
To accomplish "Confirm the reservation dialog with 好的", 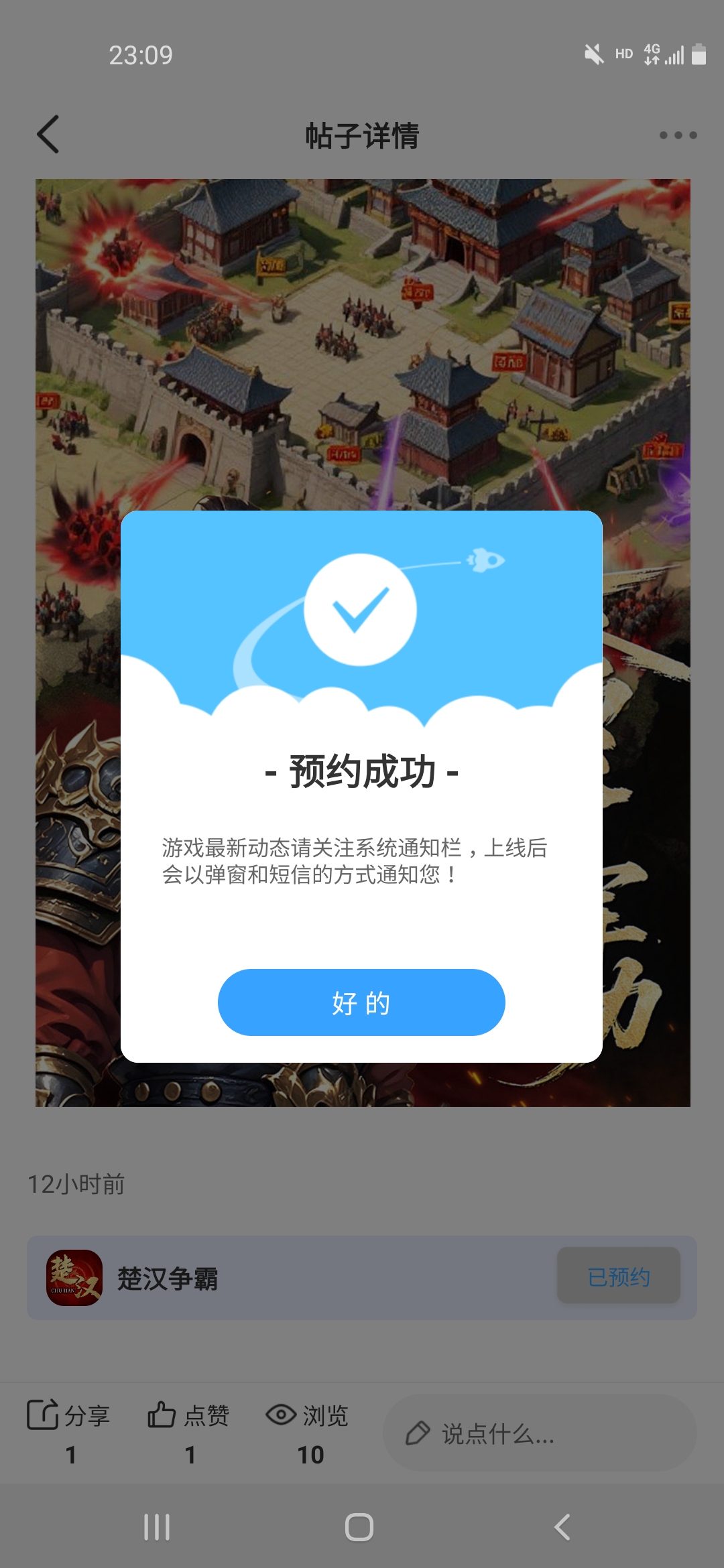I will coord(361,1002).
